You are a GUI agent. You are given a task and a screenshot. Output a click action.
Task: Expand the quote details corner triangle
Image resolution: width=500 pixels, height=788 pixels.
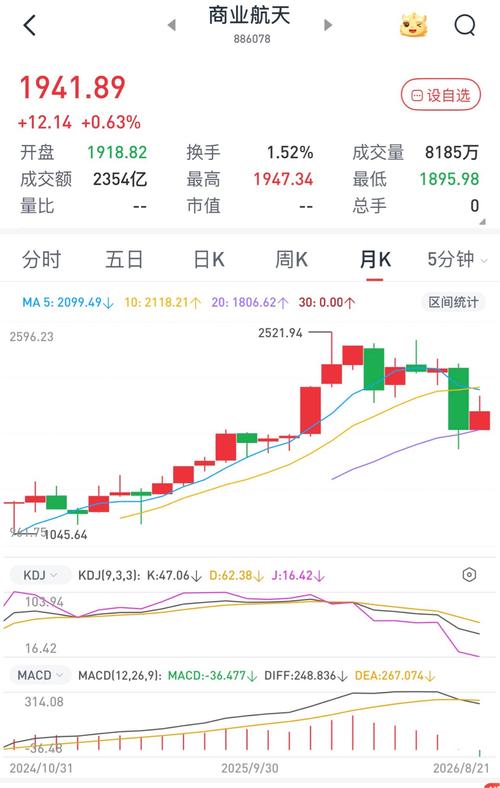pyautogui.click(x=483, y=221)
